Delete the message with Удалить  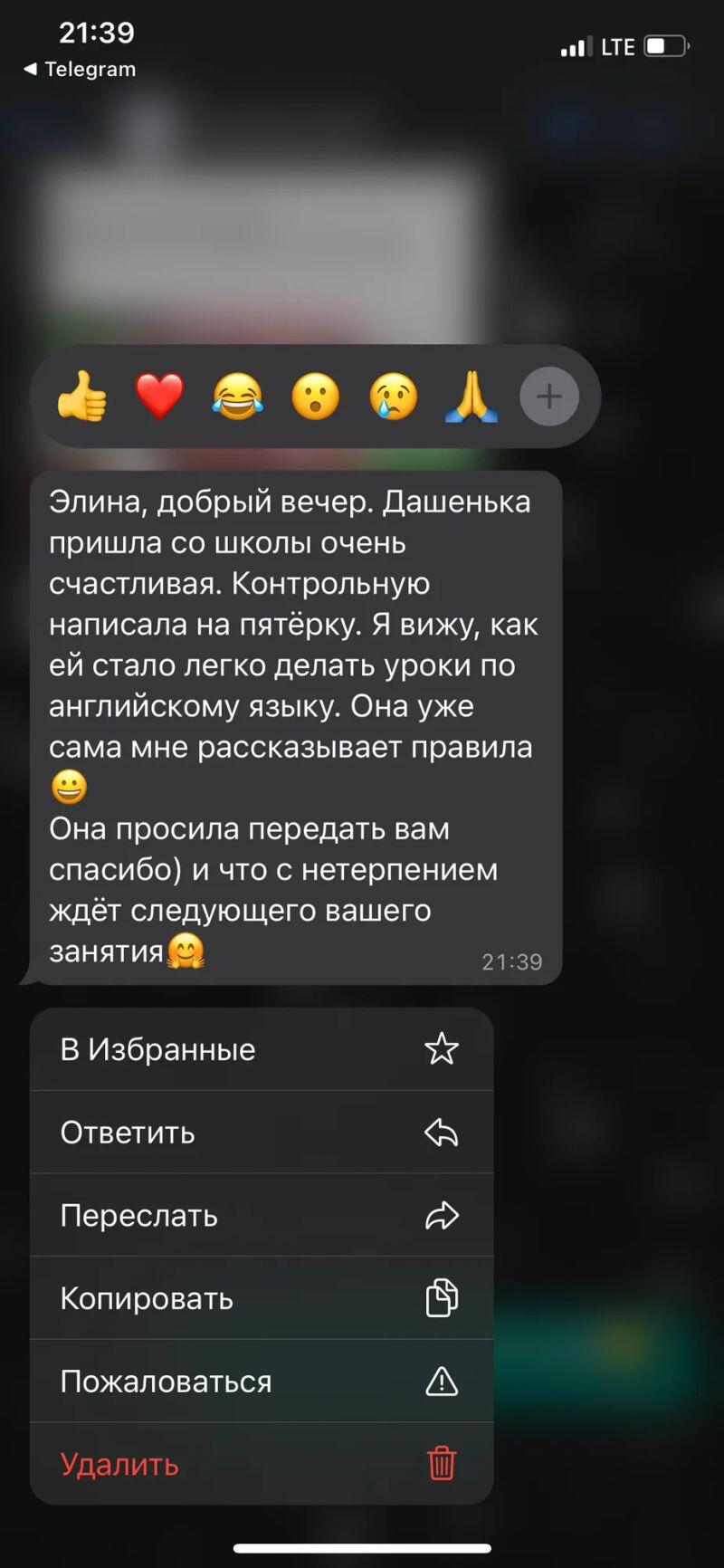261,1464
